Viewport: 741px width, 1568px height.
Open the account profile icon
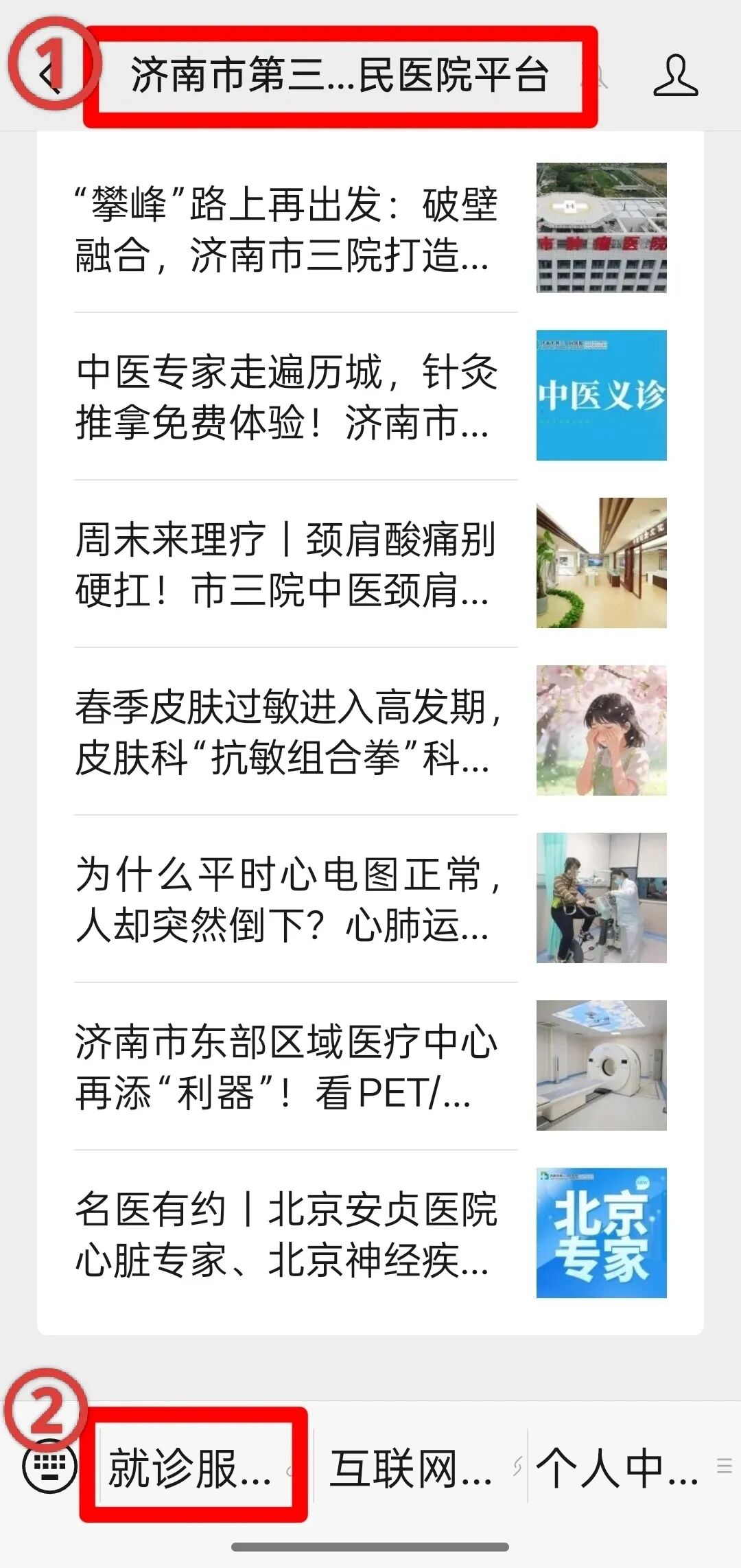tap(675, 76)
